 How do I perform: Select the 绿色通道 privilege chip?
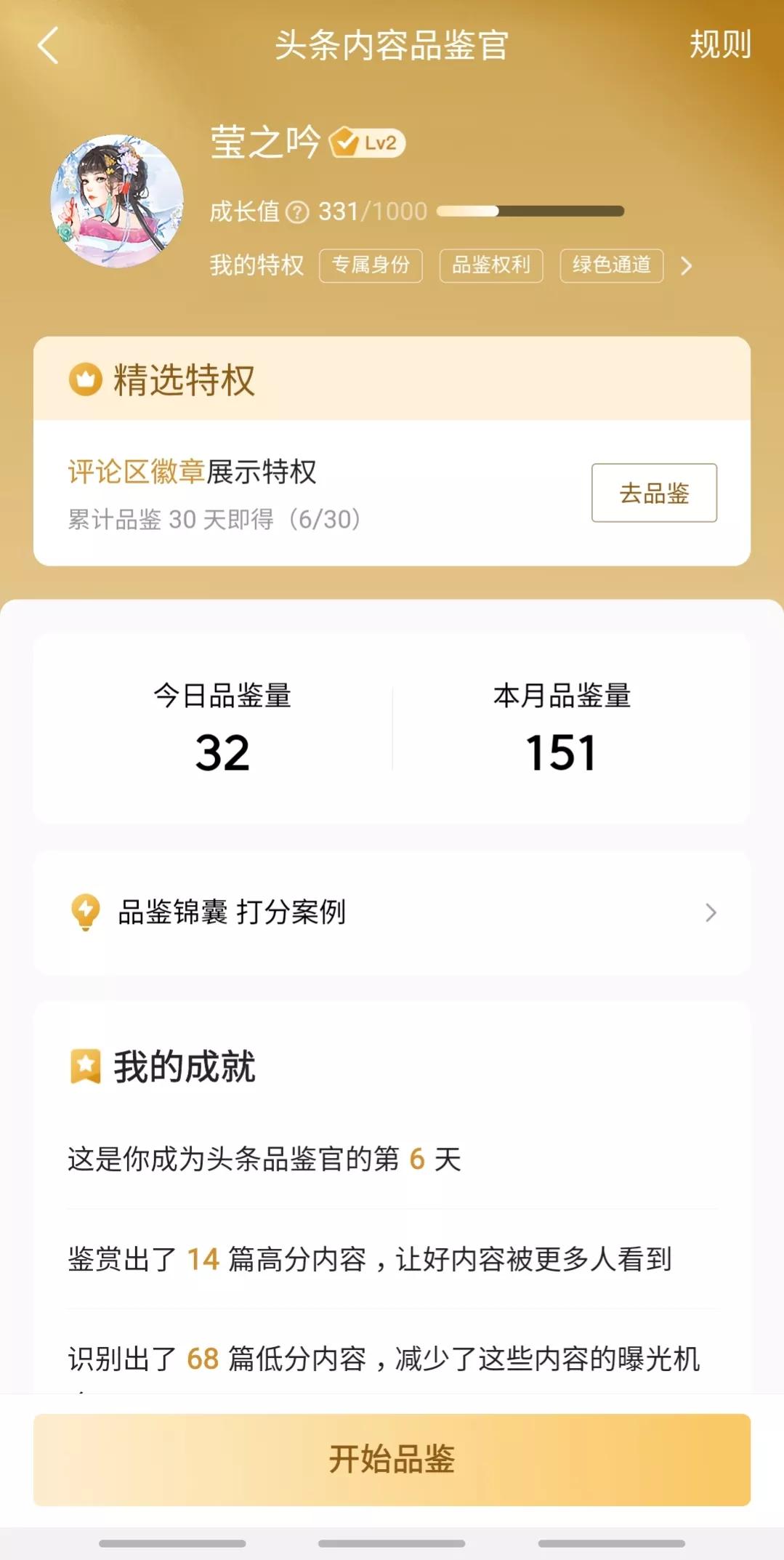pyautogui.click(x=611, y=265)
